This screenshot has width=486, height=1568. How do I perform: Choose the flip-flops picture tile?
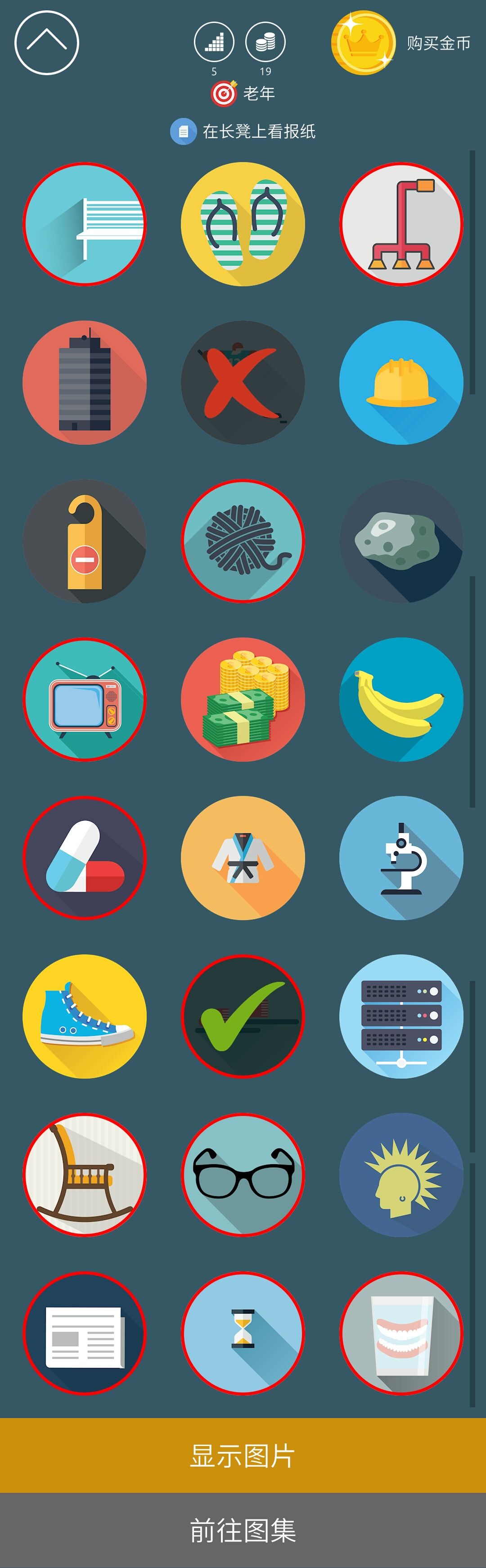click(243, 224)
